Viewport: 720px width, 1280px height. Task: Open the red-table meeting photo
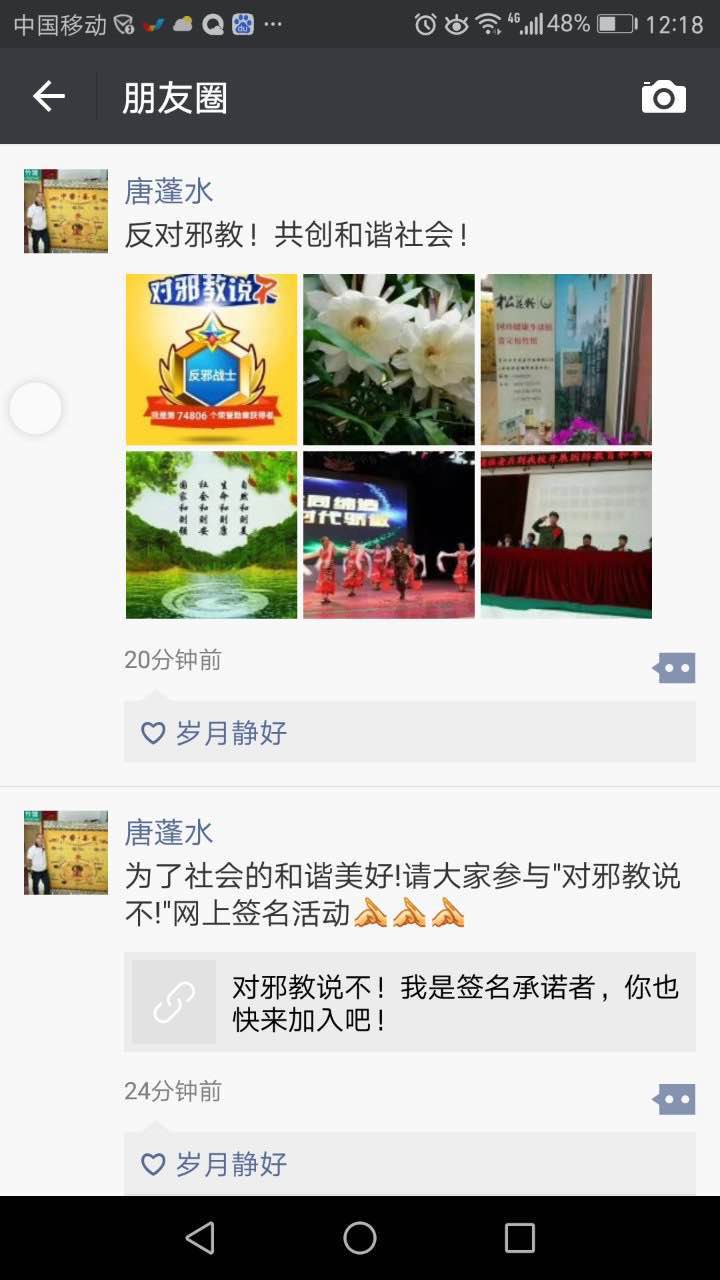[566, 535]
